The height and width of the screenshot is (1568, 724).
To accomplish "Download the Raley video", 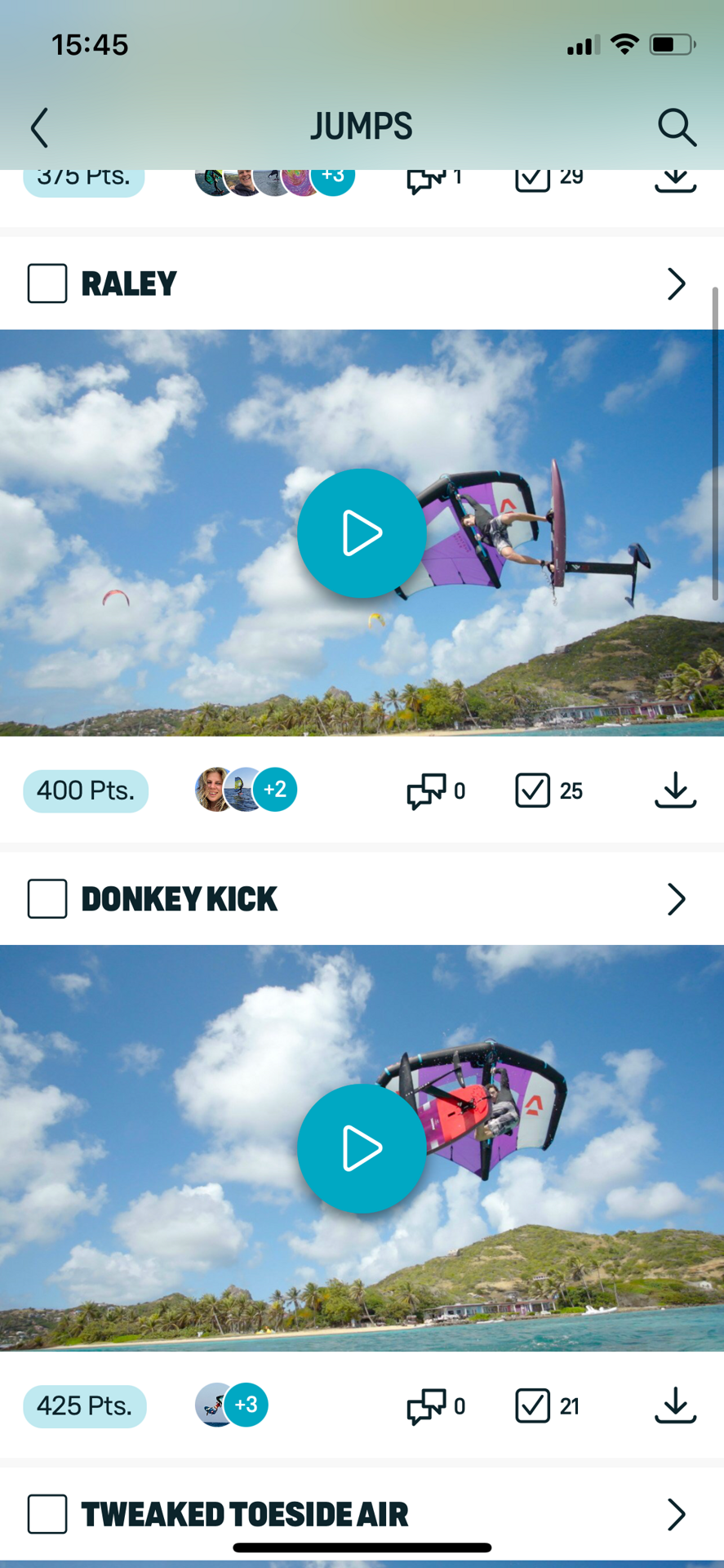I will click(x=675, y=791).
